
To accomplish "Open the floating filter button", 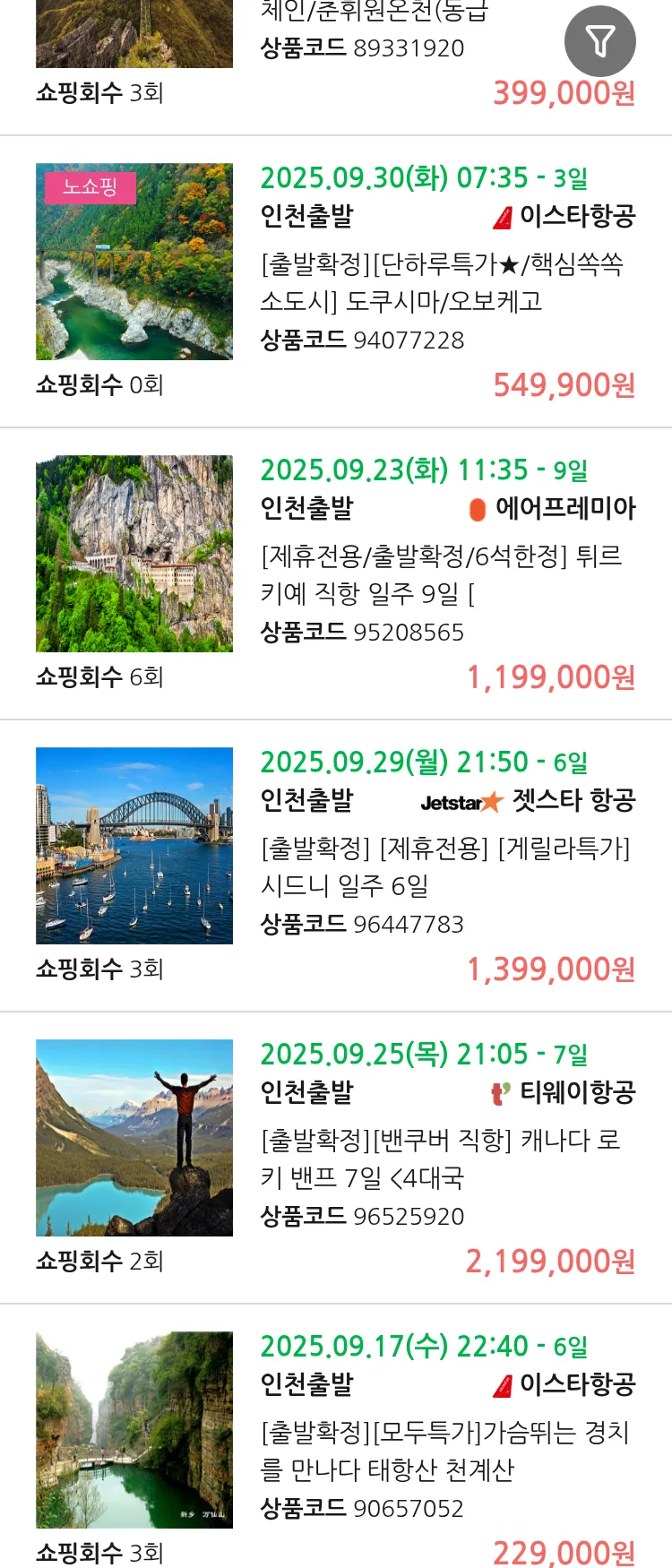I will point(599,41).
